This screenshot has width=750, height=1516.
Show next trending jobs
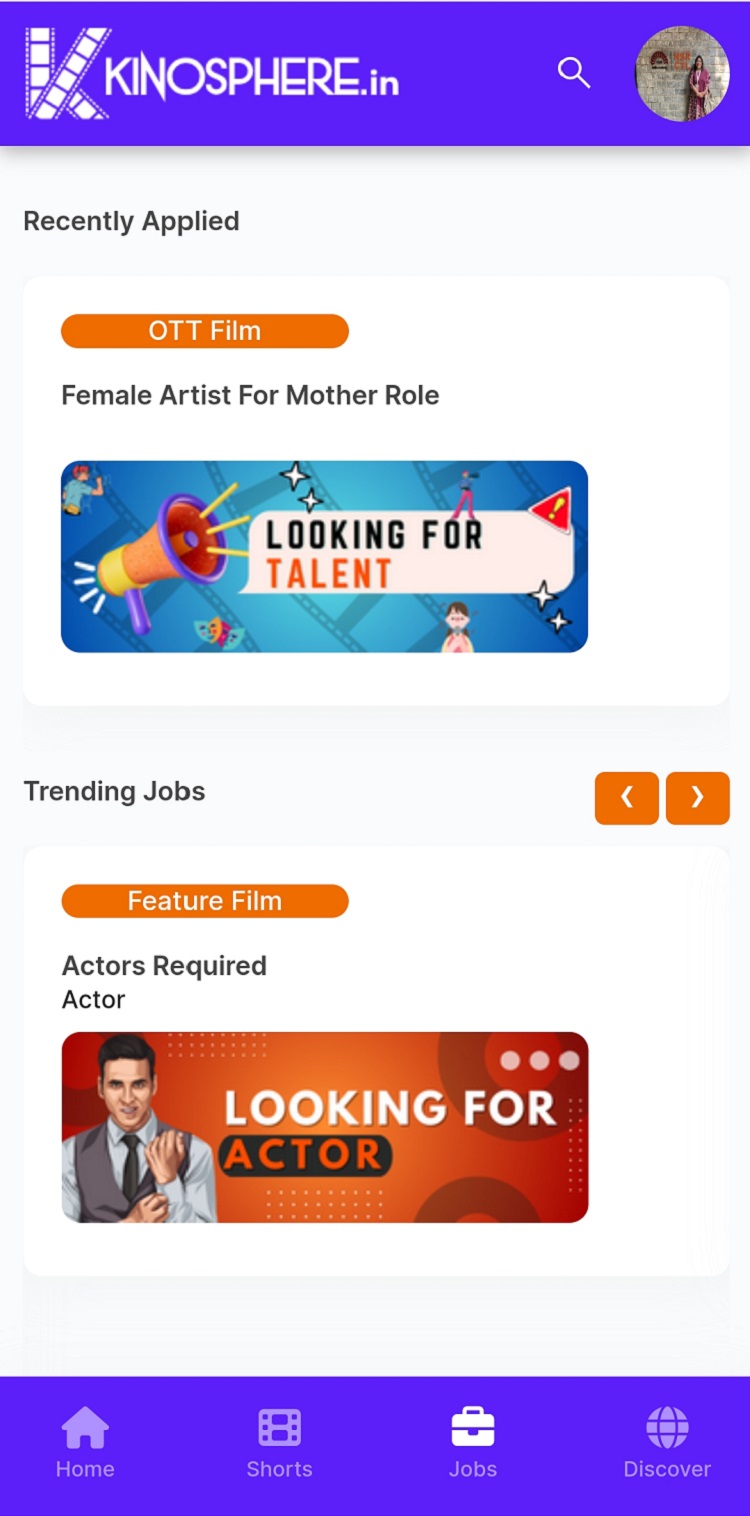[x=697, y=797]
